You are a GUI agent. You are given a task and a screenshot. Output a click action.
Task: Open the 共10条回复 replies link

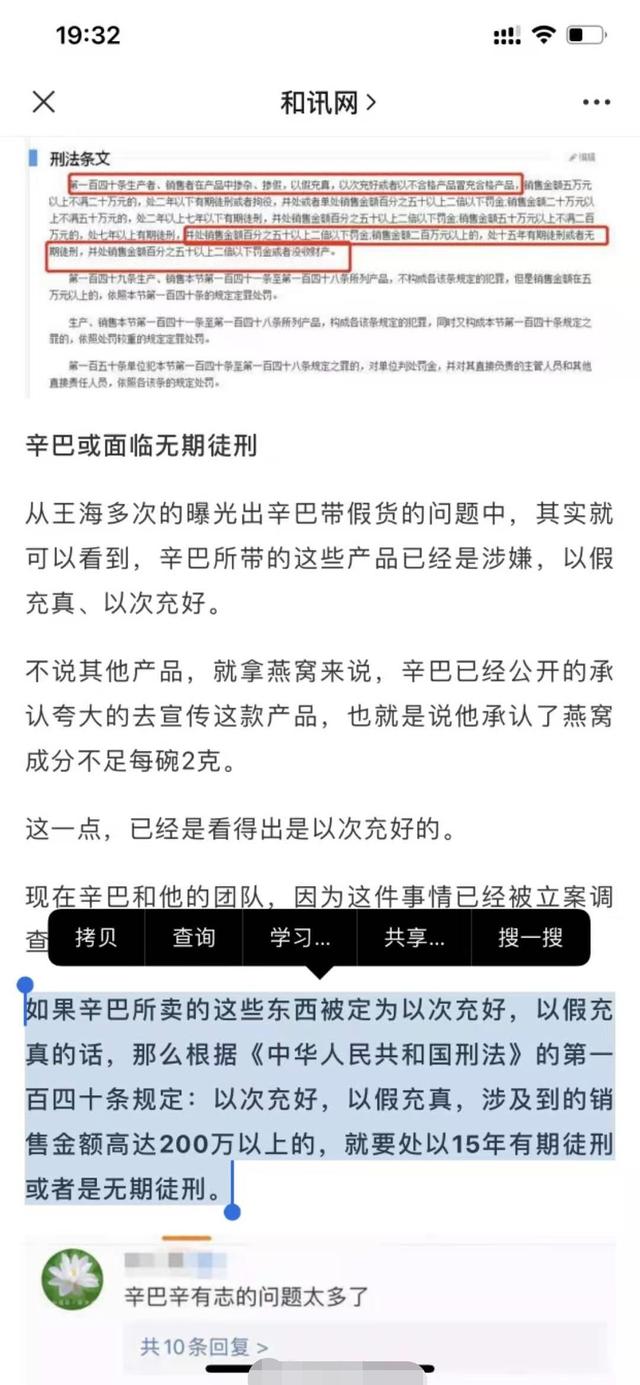(204, 1347)
